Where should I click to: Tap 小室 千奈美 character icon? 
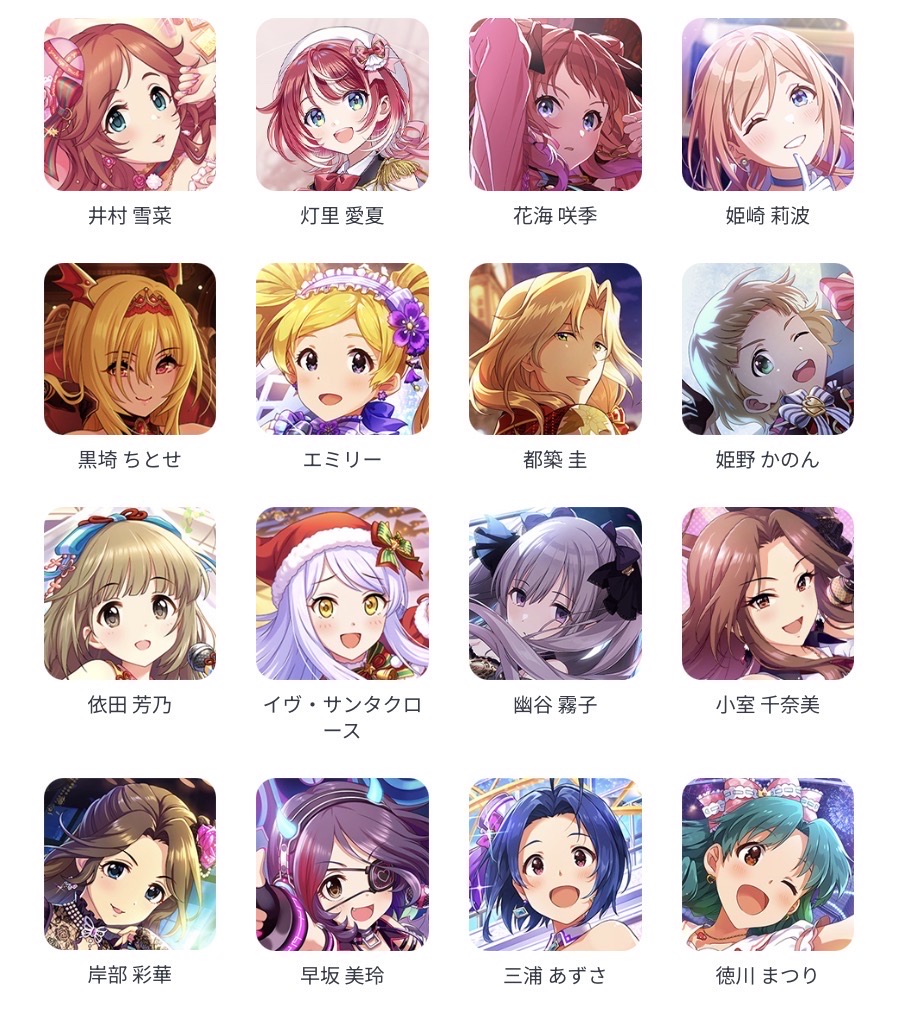pyautogui.click(x=768, y=594)
